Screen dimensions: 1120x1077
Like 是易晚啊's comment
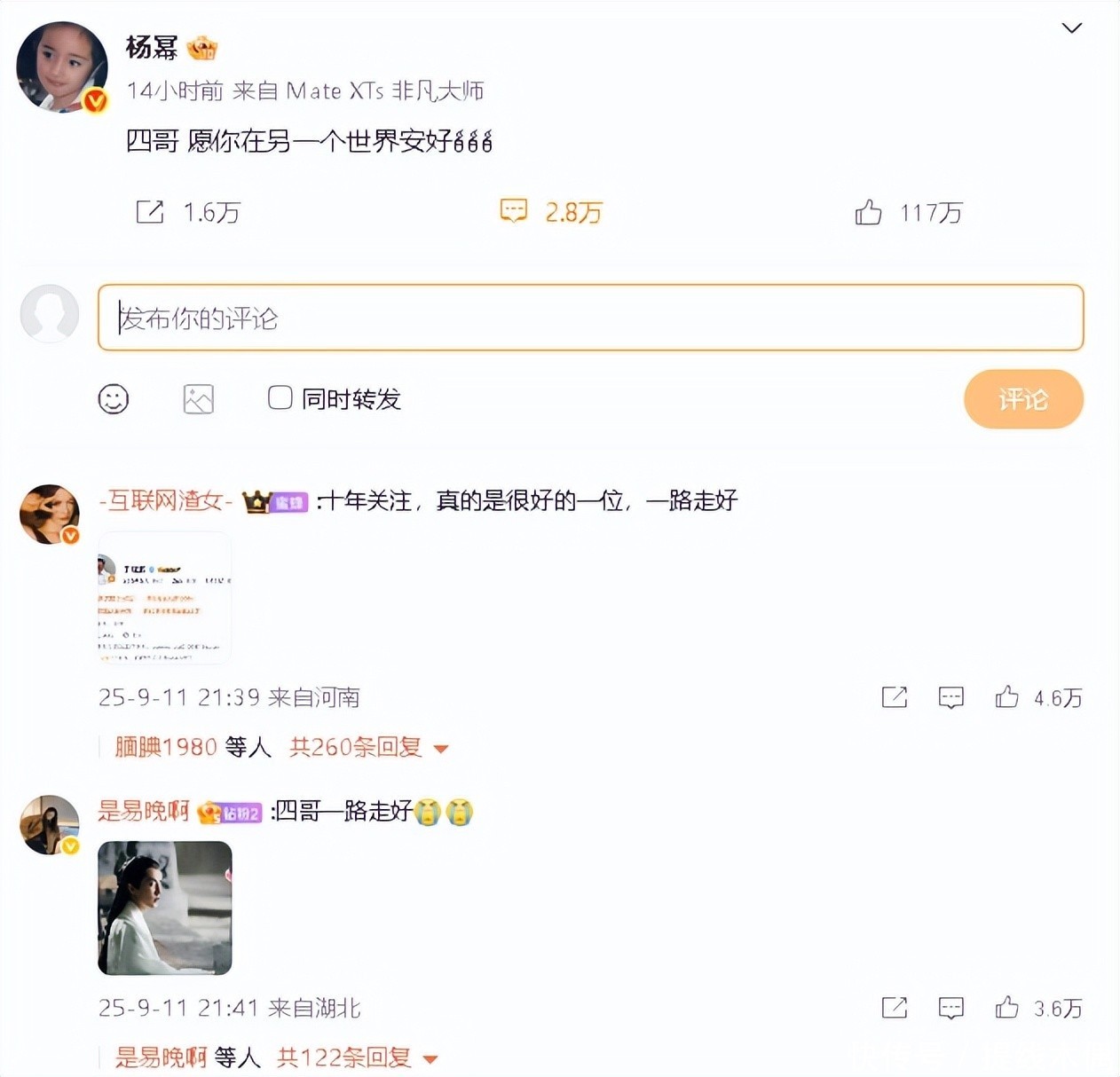tap(1006, 1008)
